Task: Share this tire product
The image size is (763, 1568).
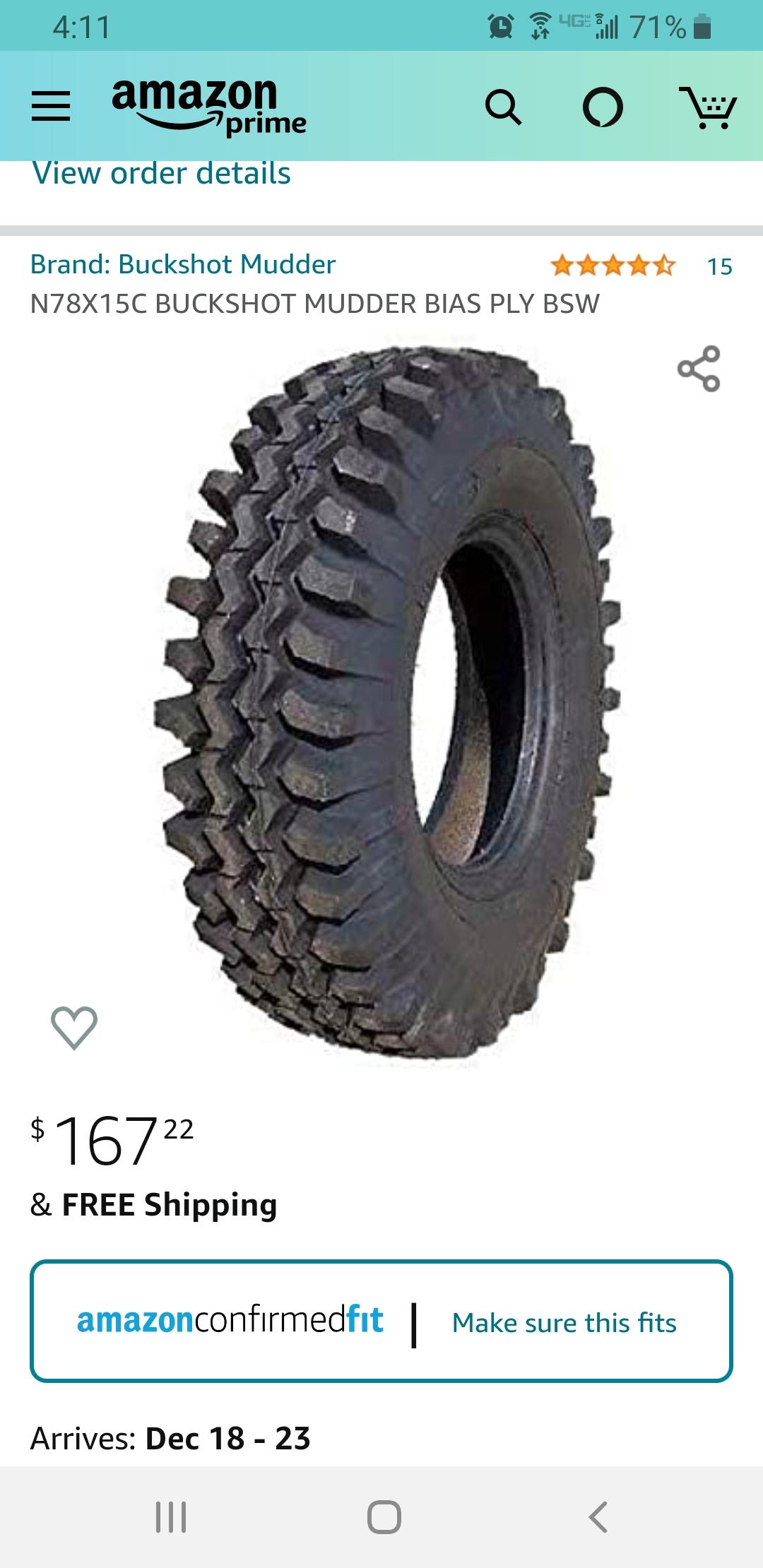Action: point(698,369)
